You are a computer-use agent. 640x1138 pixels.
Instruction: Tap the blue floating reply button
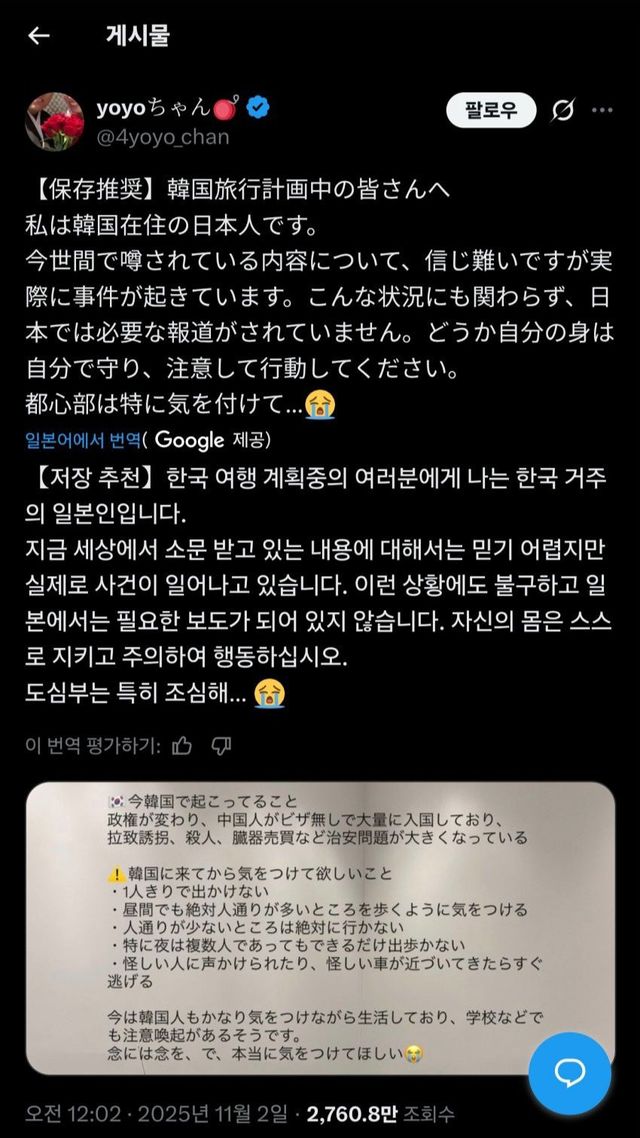click(x=569, y=1074)
